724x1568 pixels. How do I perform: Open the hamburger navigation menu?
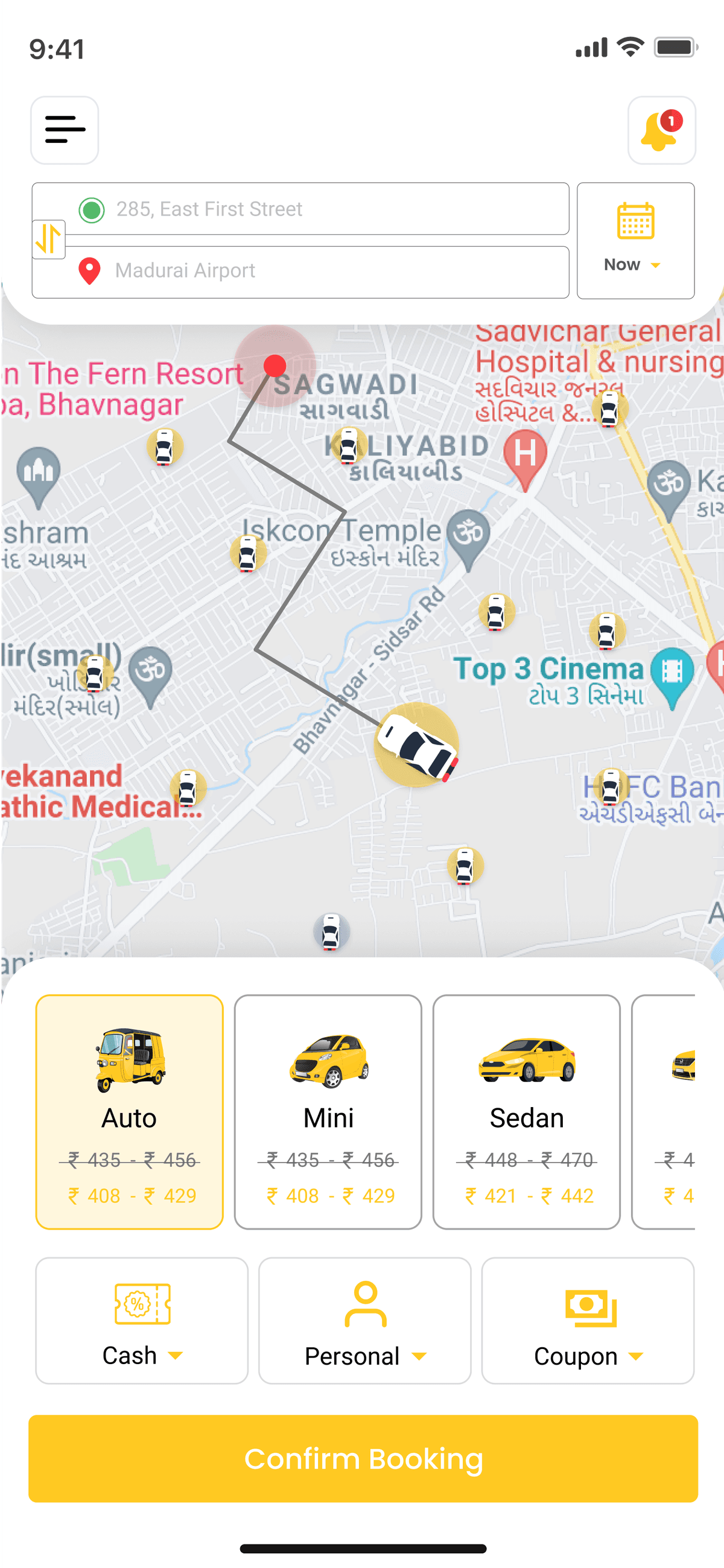pos(65,130)
